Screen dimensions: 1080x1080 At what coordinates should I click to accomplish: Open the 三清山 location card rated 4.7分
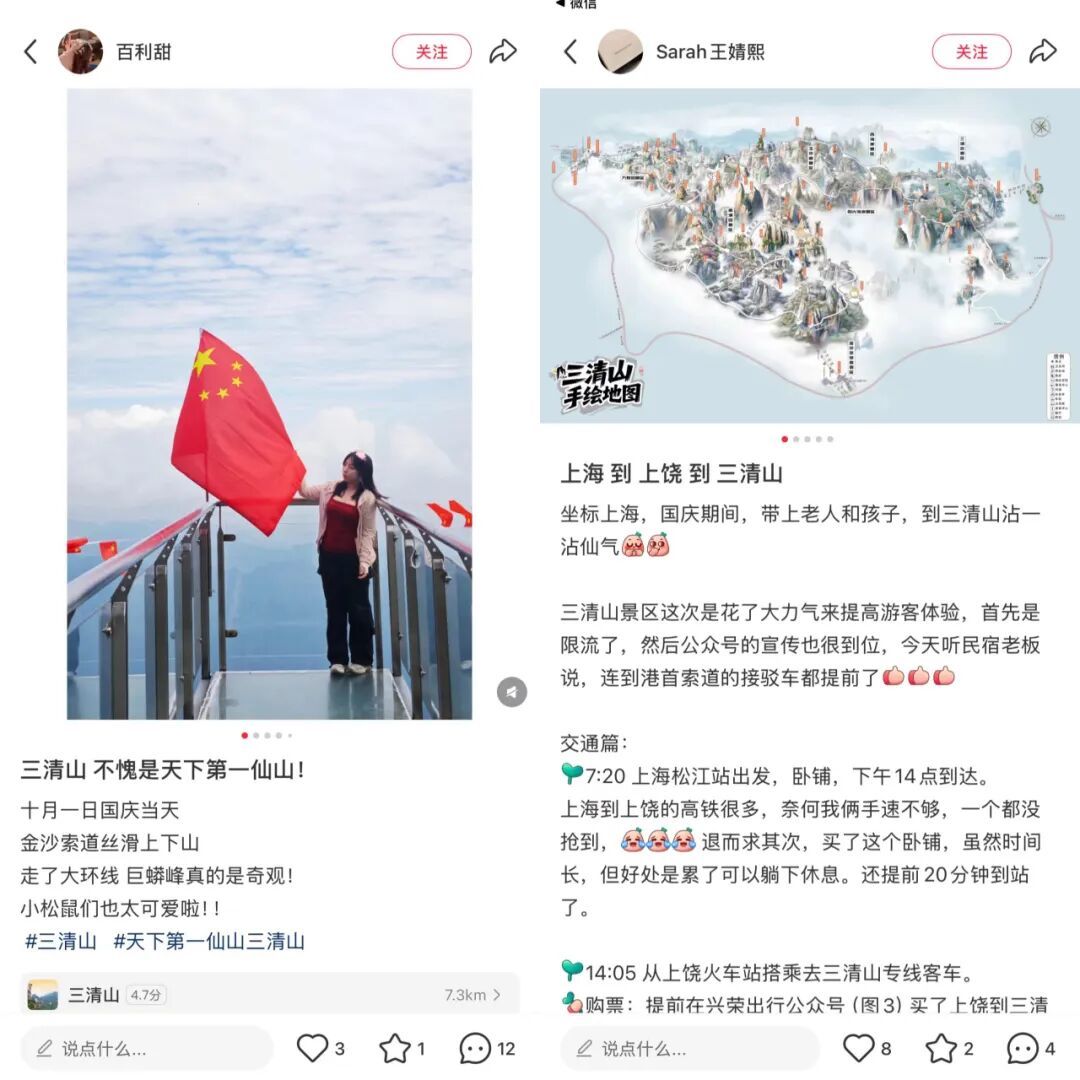point(269,995)
